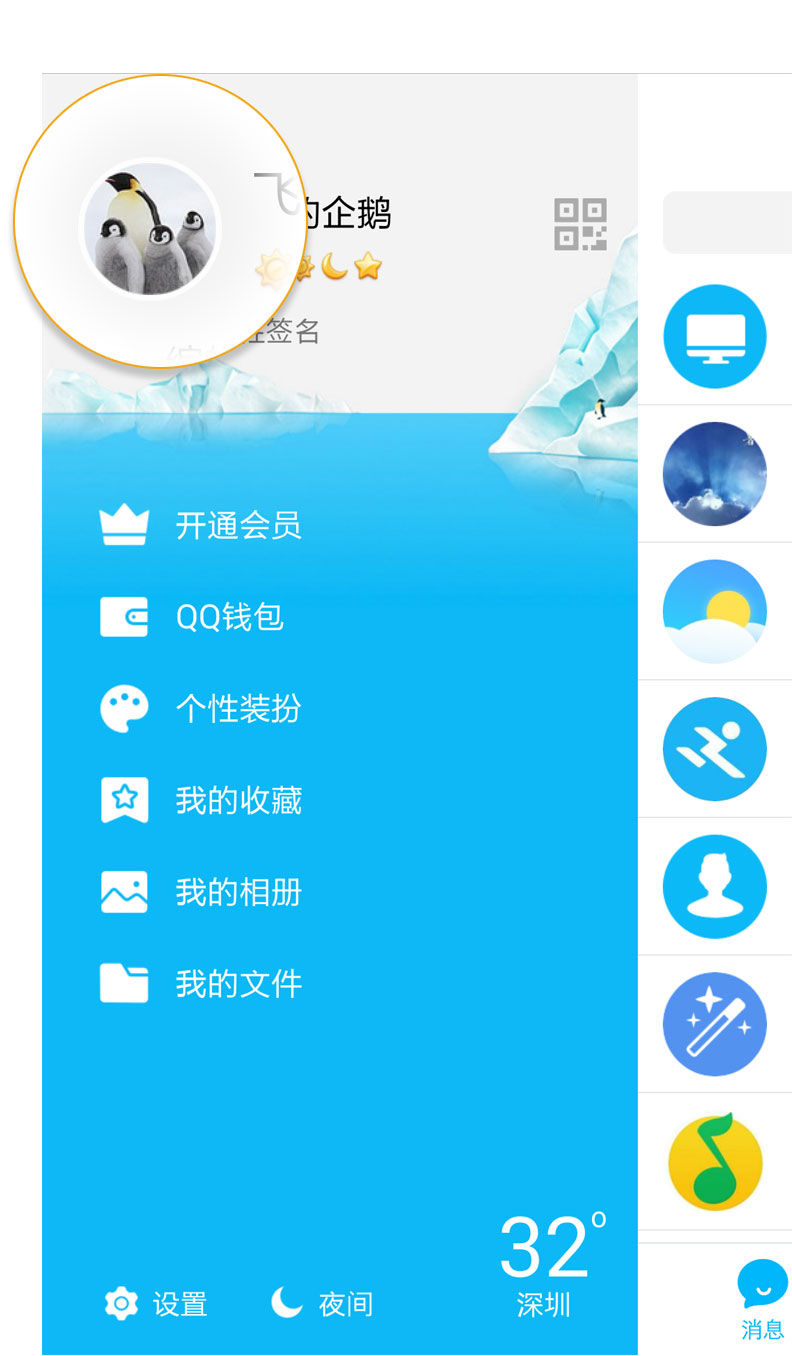Open 设置 settings
Screen dimensions: 792x1356
(x=156, y=1304)
